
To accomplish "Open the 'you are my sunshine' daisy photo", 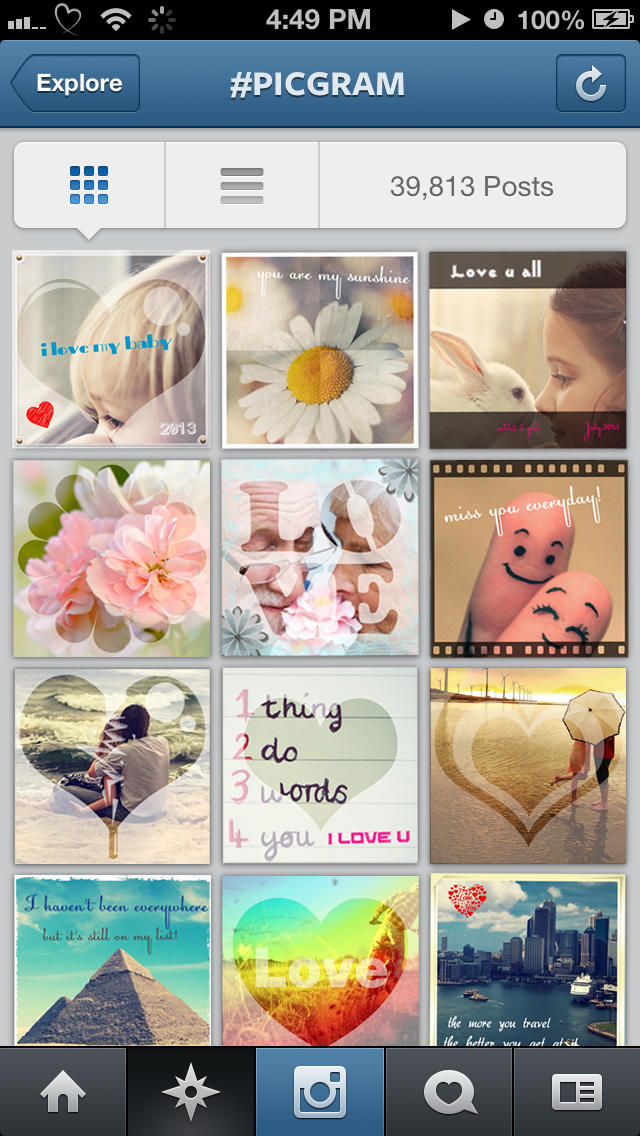I will click(x=320, y=350).
